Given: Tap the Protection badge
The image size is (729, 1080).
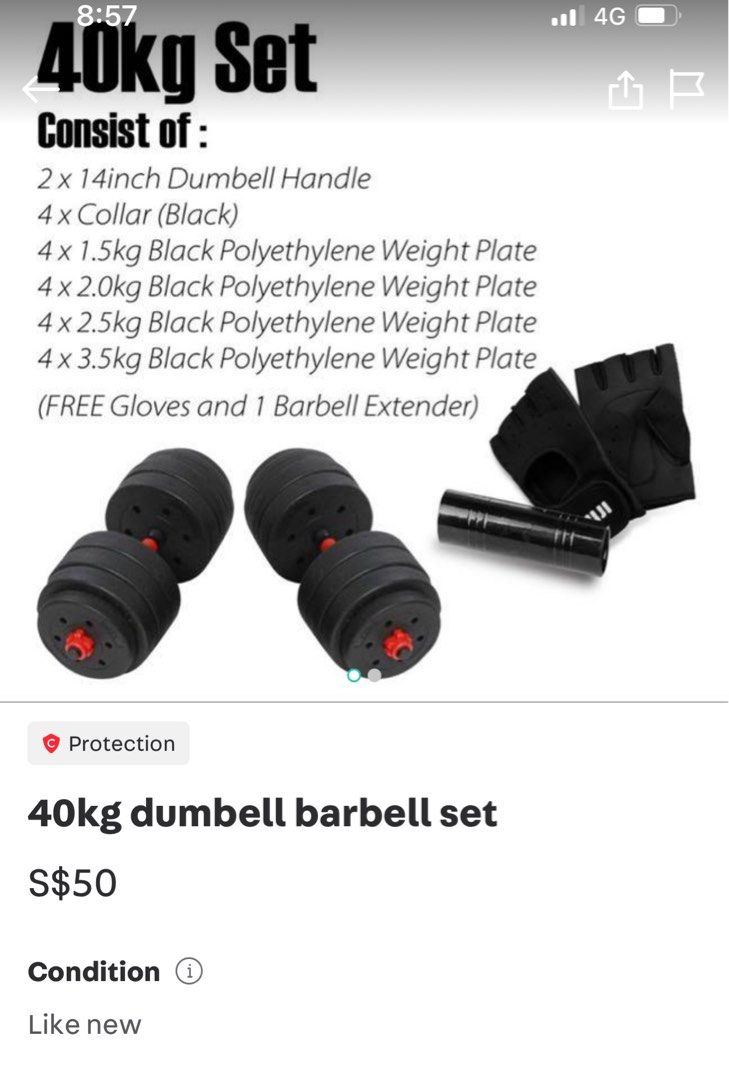Looking at the screenshot, I should [x=107, y=743].
